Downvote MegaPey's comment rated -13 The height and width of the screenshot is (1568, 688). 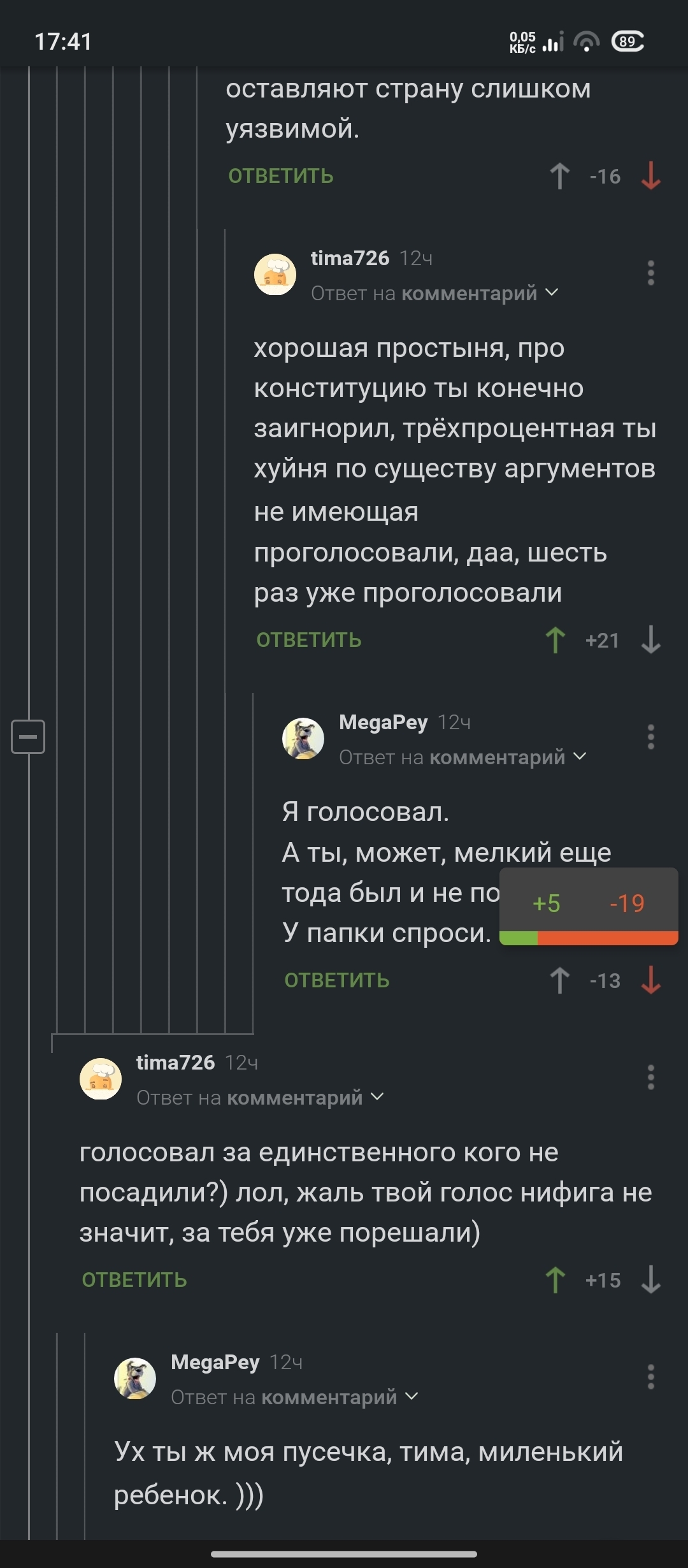tap(650, 980)
